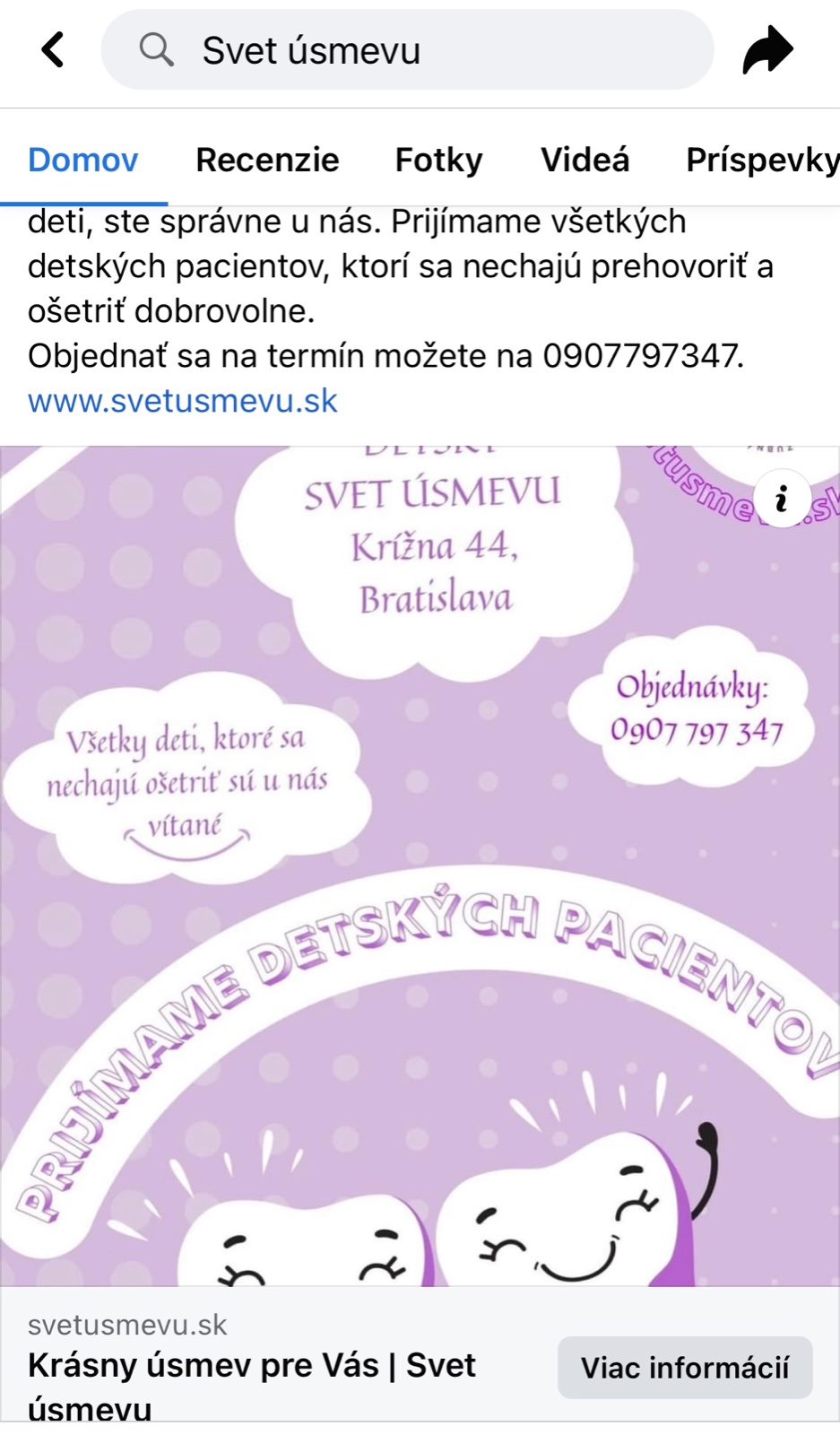The image size is (840, 1435).
Task: Switch to the Príspevky tab
Action: [761, 160]
